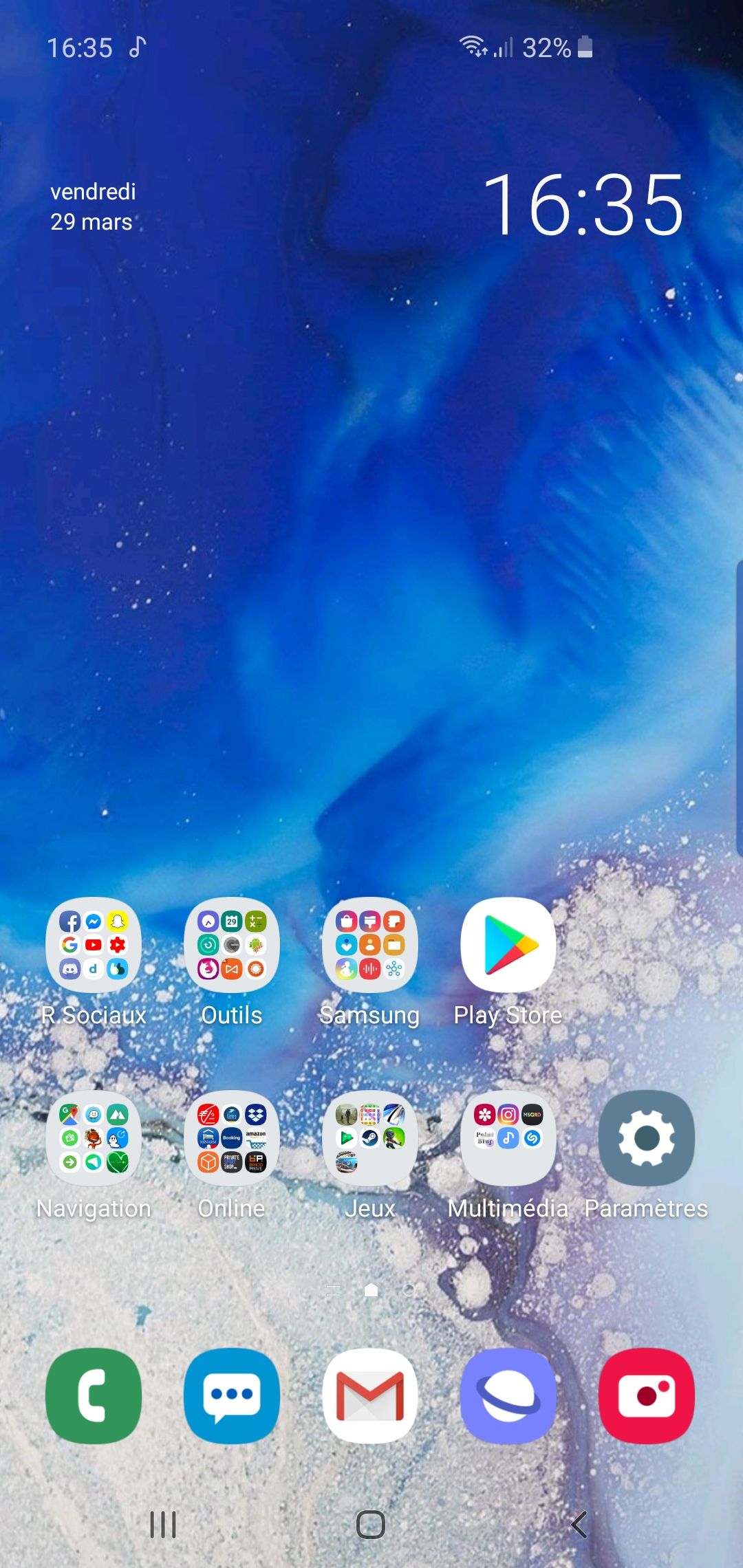Open the Samsung Internet browser

[x=508, y=1395]
